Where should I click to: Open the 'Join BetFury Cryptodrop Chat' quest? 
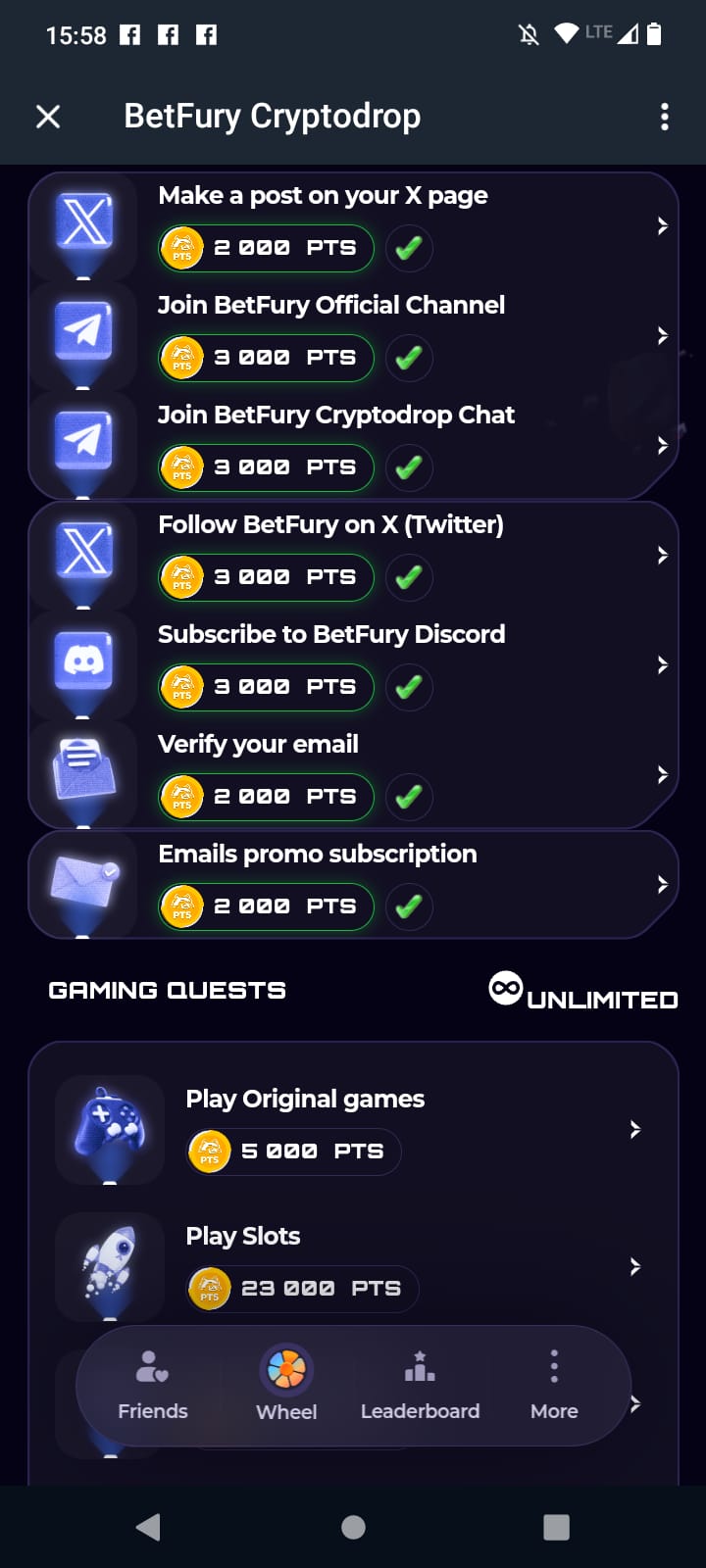353,446
